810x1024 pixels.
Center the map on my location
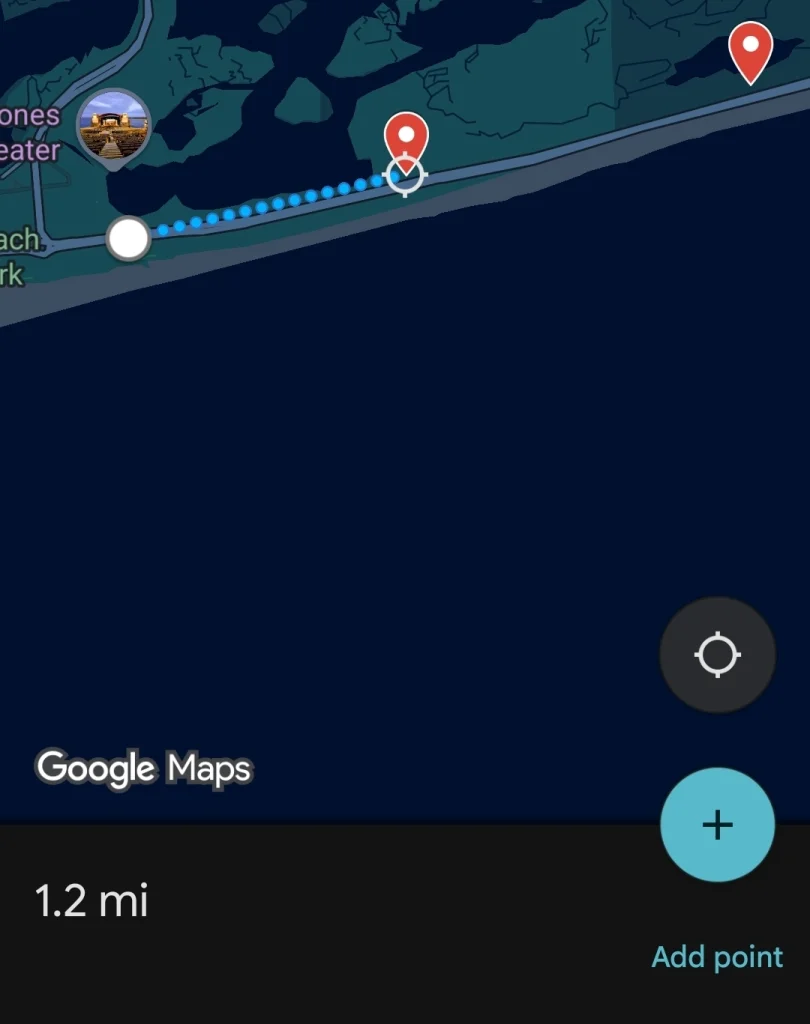717,656
